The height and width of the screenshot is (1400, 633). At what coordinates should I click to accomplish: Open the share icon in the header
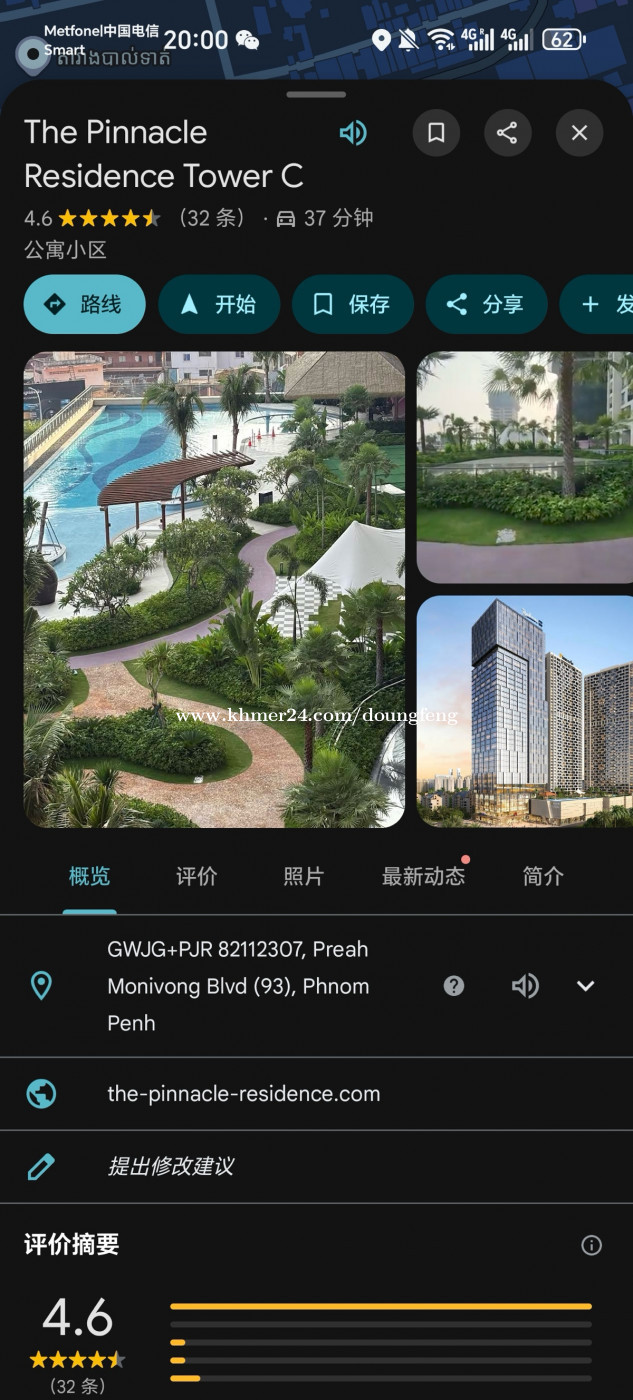point(508,133)
